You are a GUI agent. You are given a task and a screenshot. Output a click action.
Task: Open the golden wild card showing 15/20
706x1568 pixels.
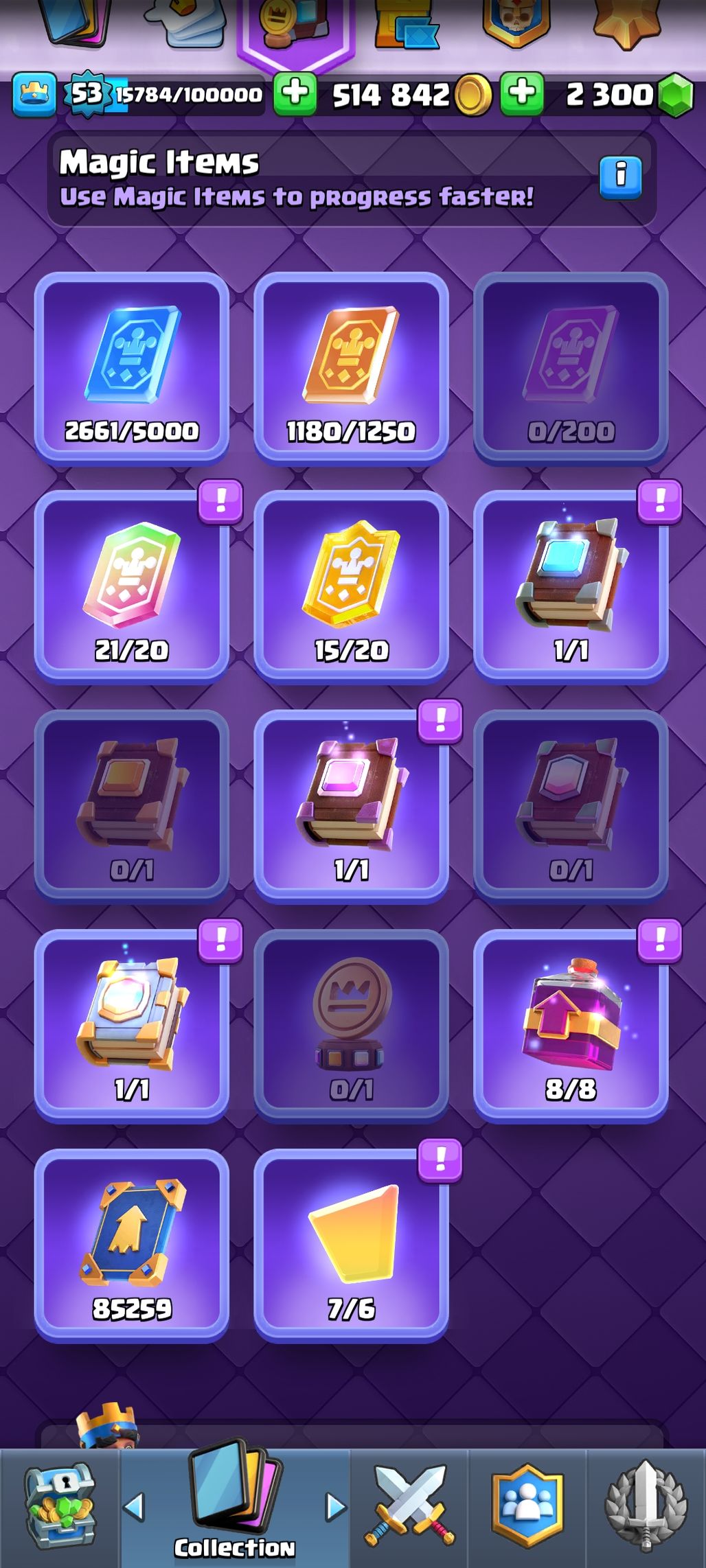pyautogui.click(x=351, y=586)
